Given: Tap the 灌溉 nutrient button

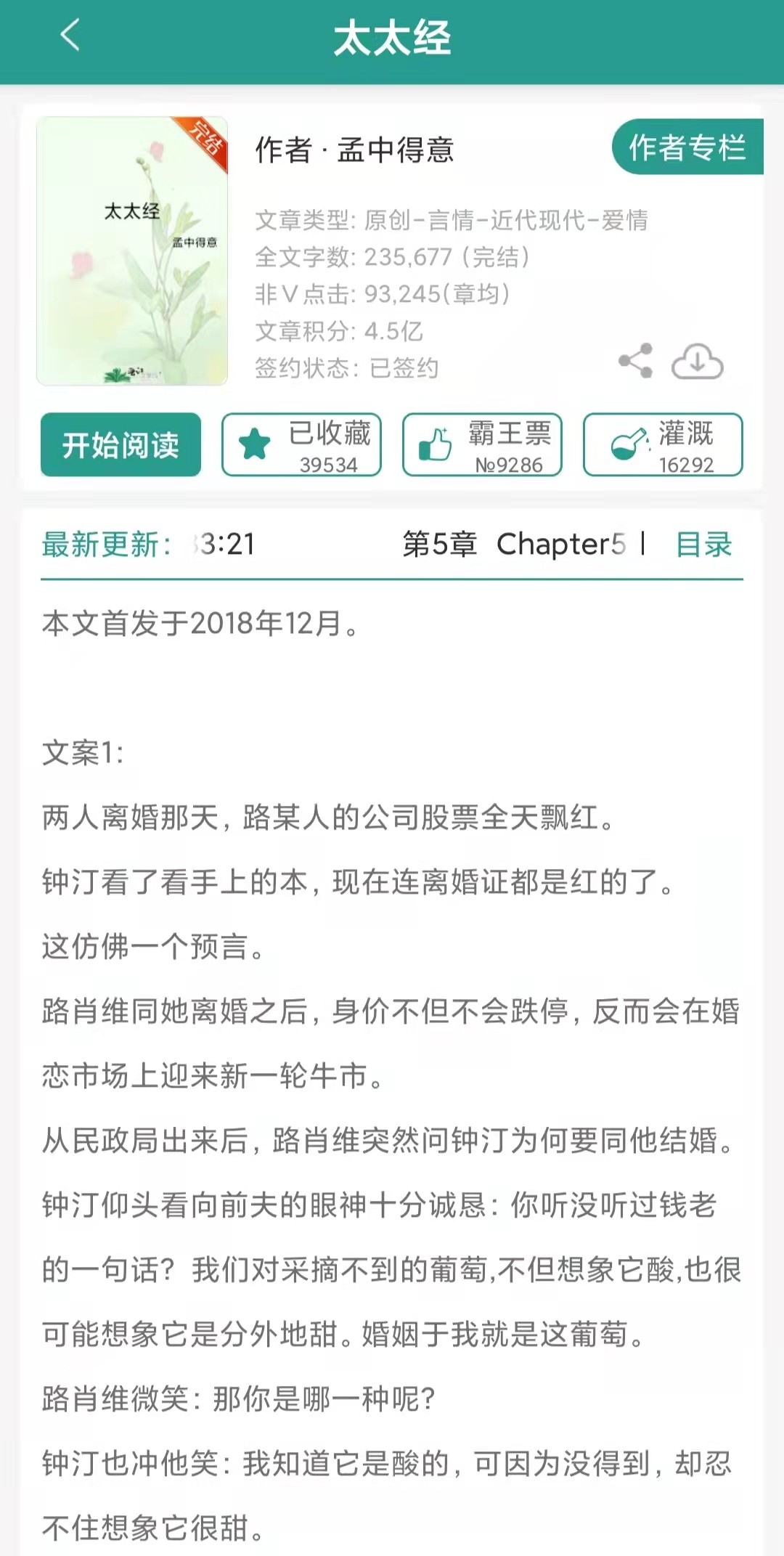Looking at the screenshot, I should coord(662,445).
